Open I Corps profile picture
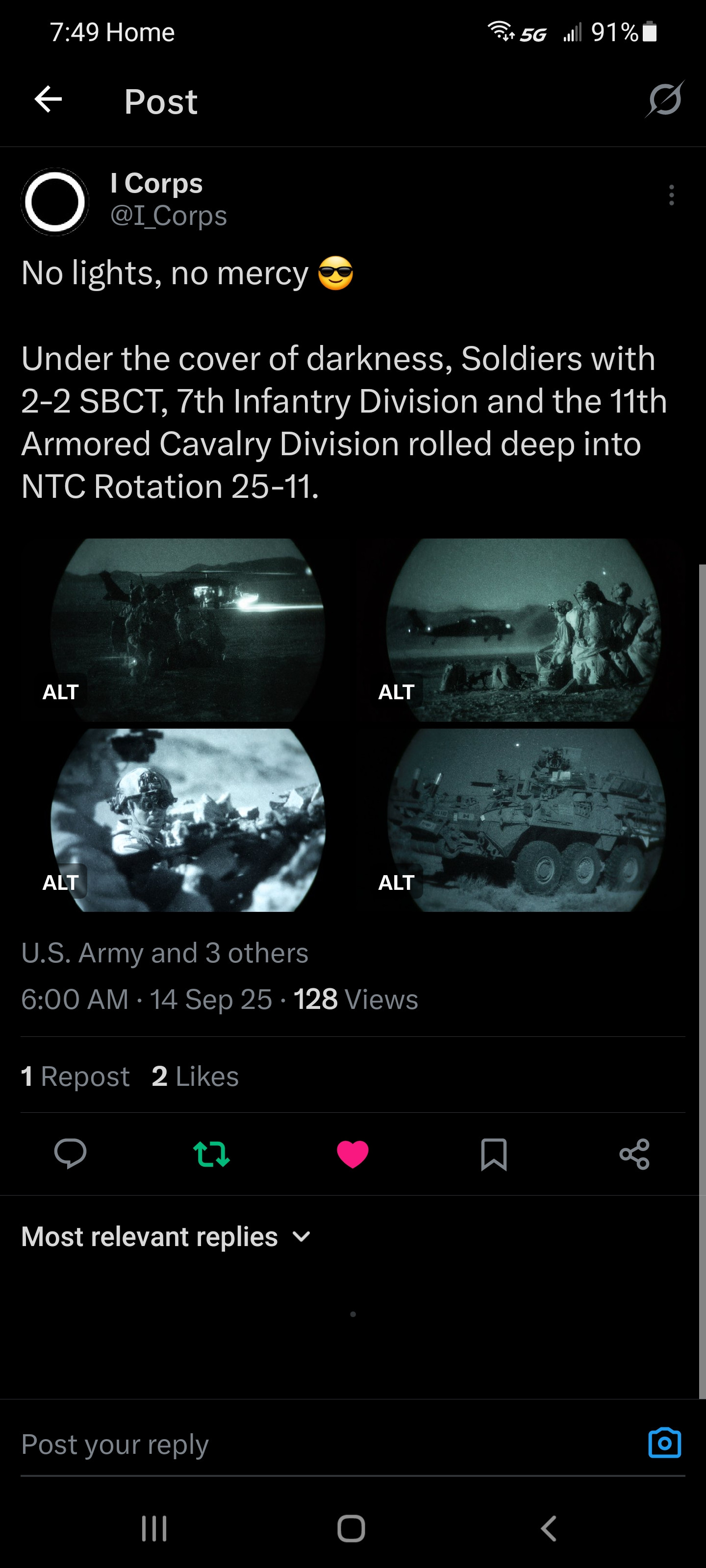This screenshot has width=706, height=1568. (55, 201)
